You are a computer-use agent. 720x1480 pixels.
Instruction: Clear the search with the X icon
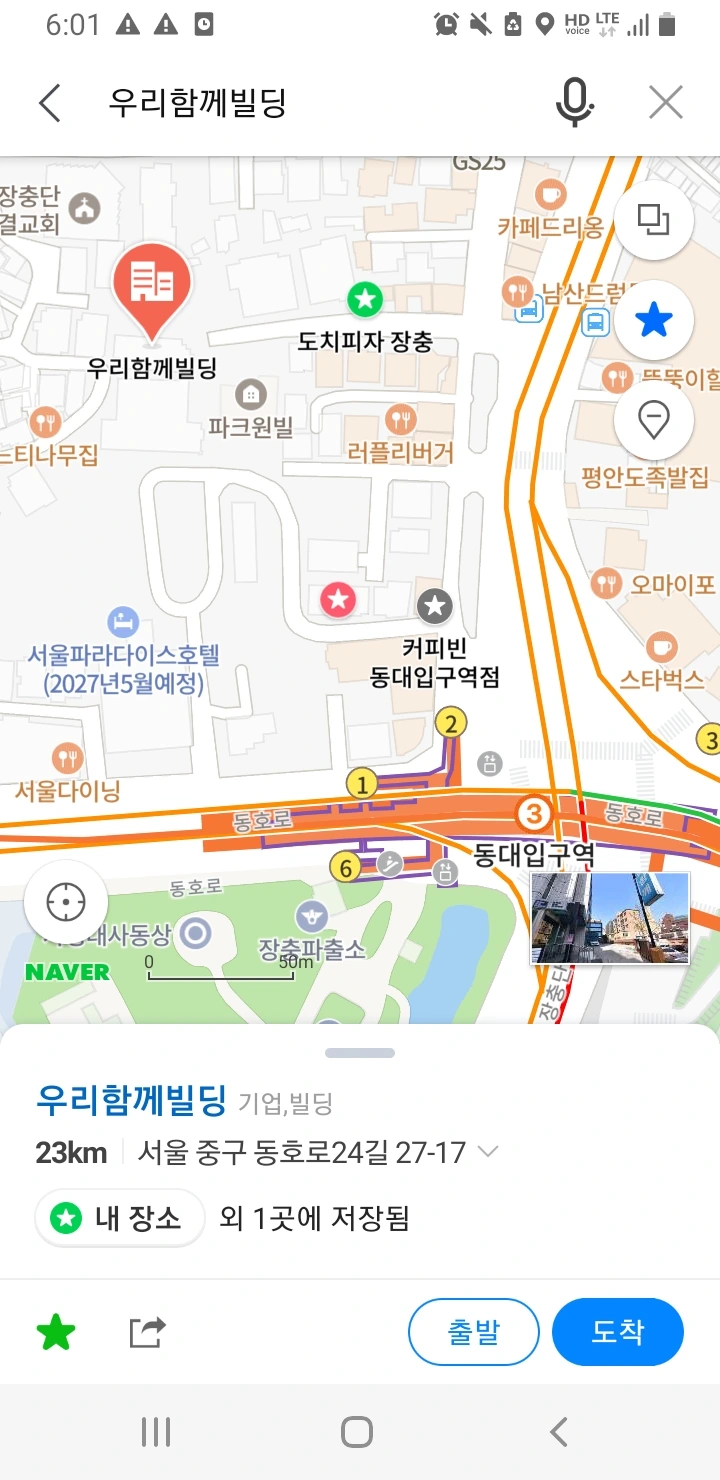666,103
